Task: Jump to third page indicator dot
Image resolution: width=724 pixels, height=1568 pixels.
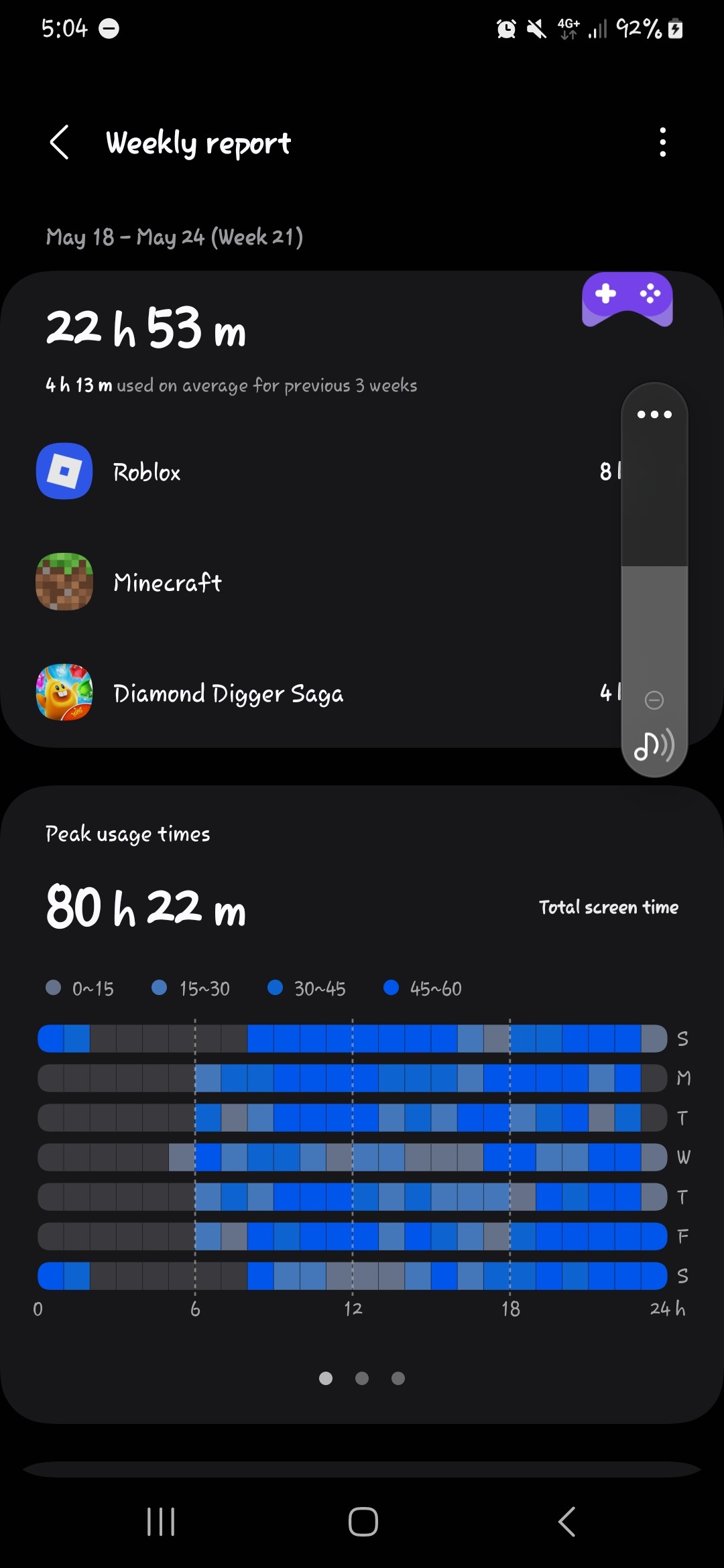Action: 398,1378
